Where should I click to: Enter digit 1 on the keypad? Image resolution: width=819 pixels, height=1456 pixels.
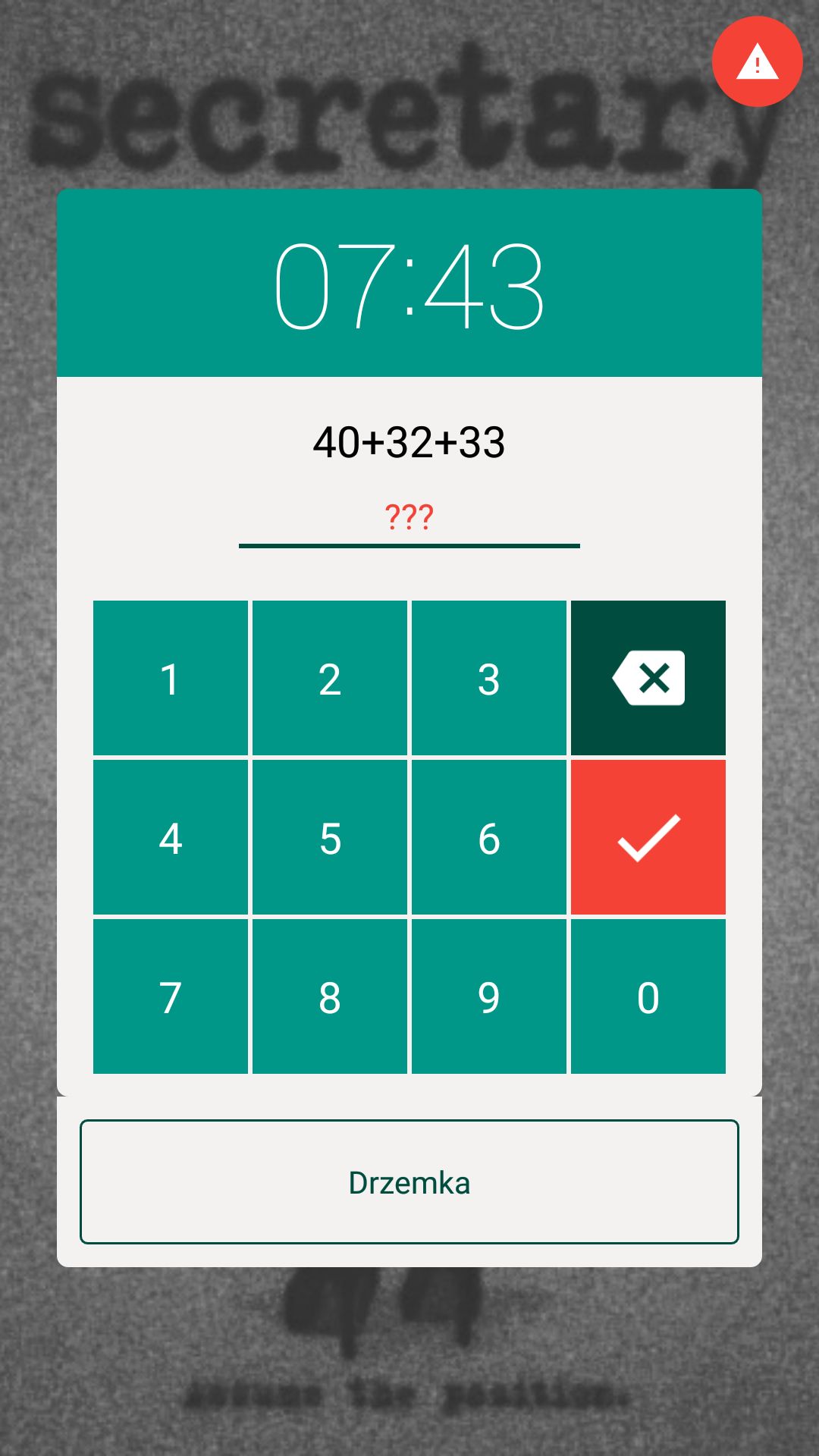pyautogui.click(x=171, y=678)
